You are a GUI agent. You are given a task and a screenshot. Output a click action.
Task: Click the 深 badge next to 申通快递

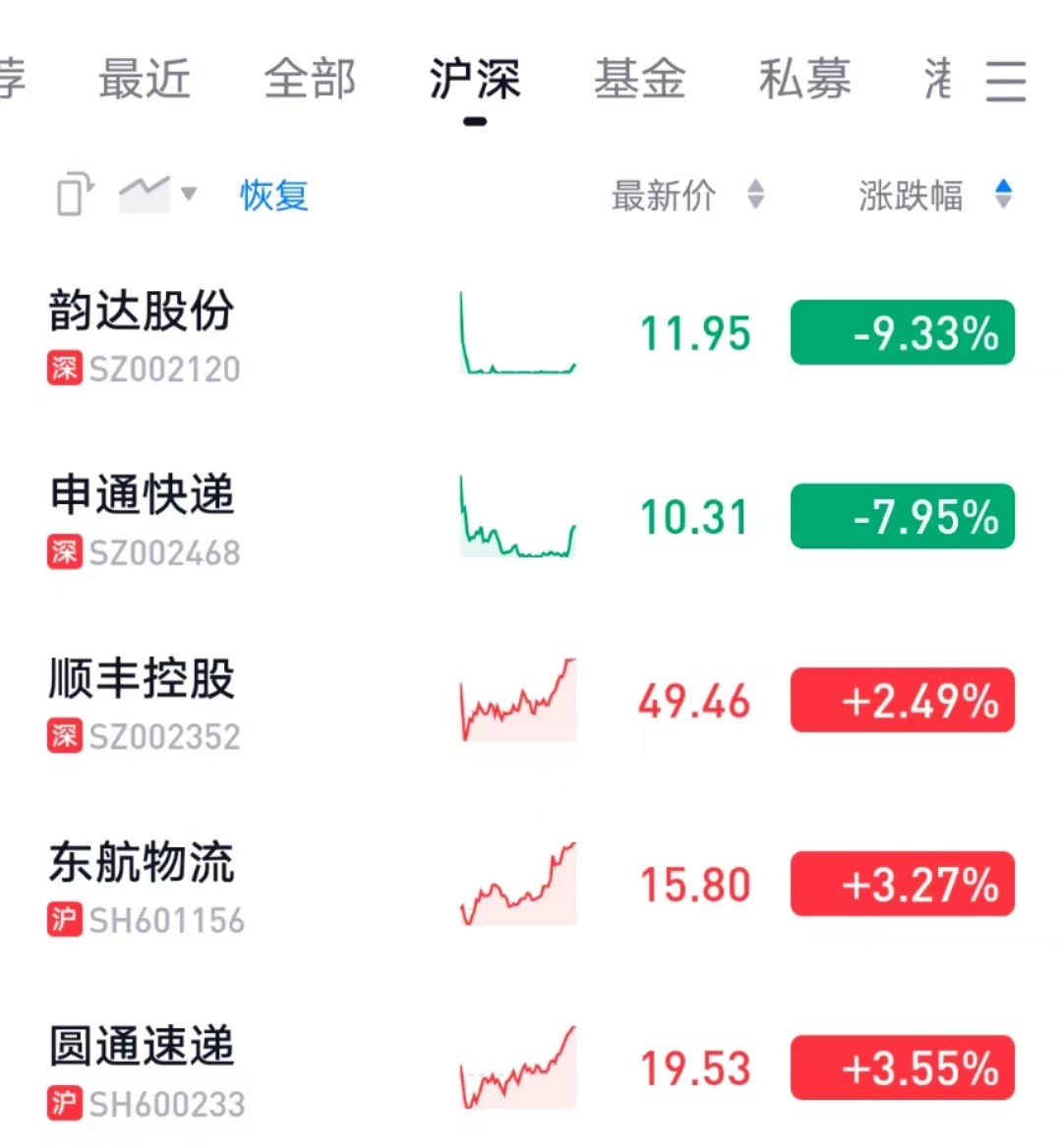(x=64, y=553)
